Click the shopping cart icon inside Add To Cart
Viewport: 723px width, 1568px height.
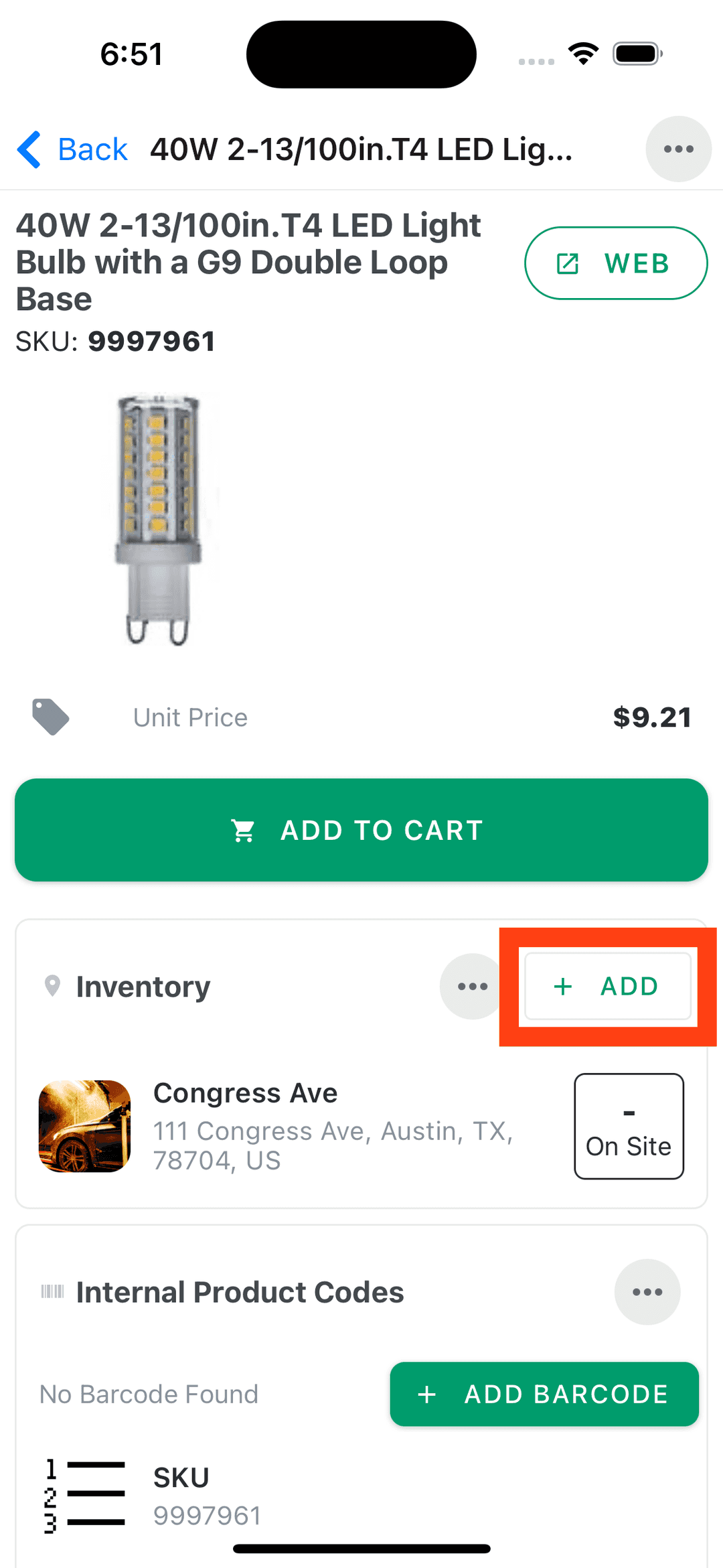243,830
